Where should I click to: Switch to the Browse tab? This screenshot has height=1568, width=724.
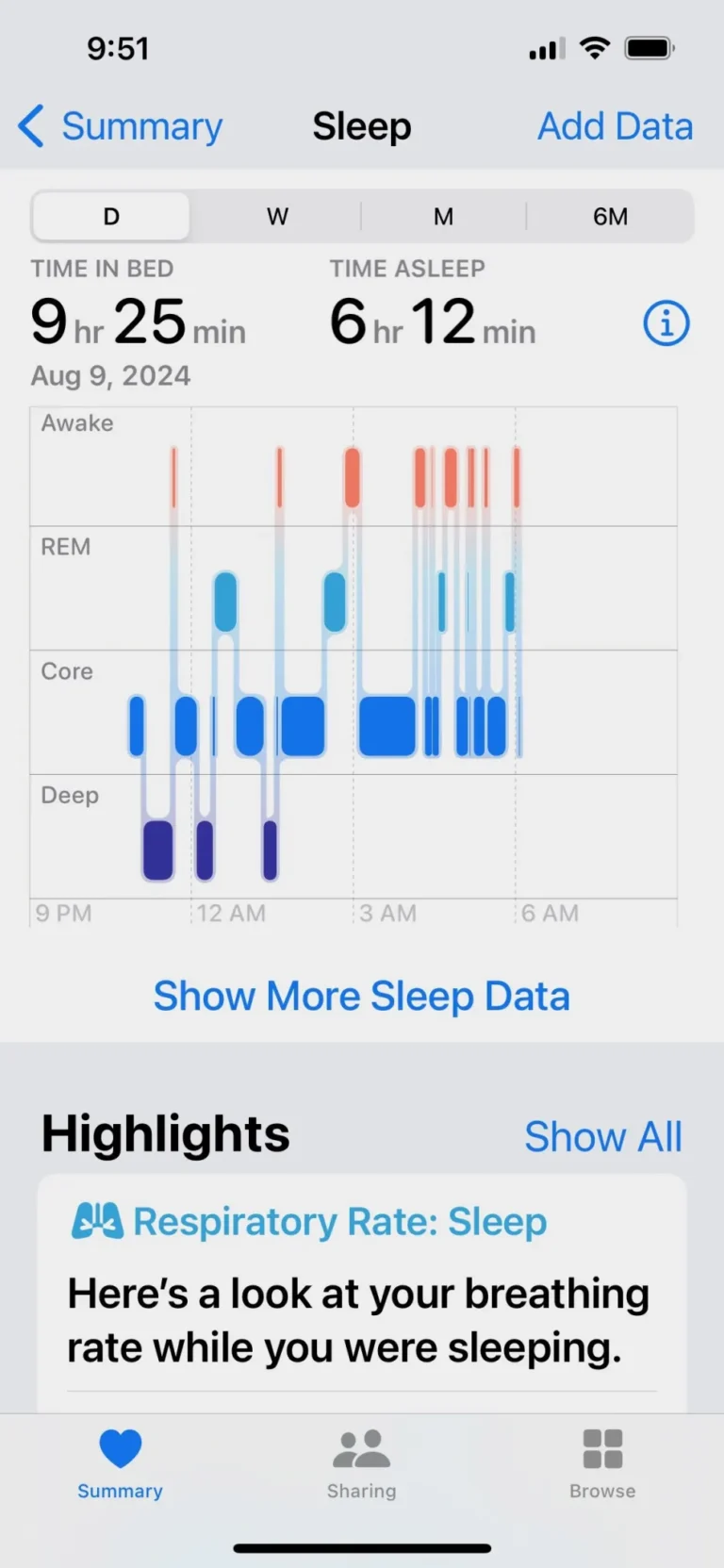coord(602,1463)
